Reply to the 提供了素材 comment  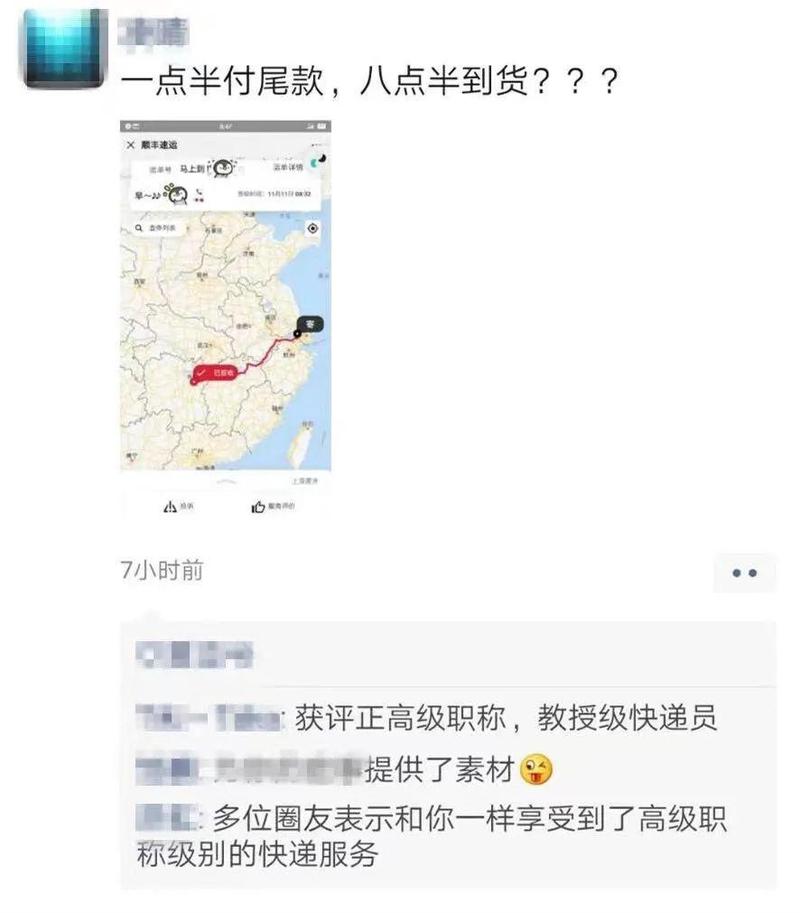(x=438, y=769)
